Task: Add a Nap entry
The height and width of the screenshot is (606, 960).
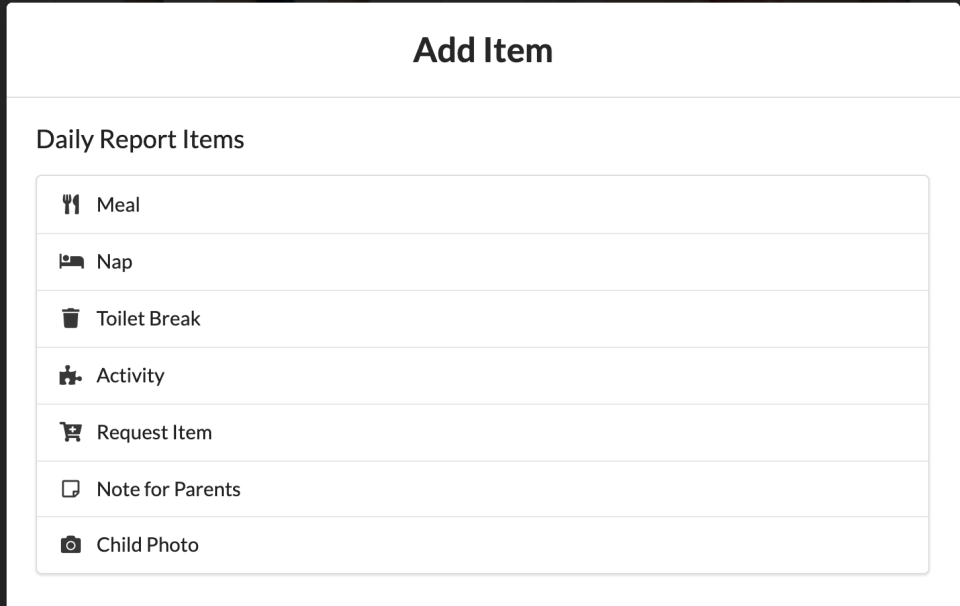Action: pyautogui.click(x=114, y=262)
